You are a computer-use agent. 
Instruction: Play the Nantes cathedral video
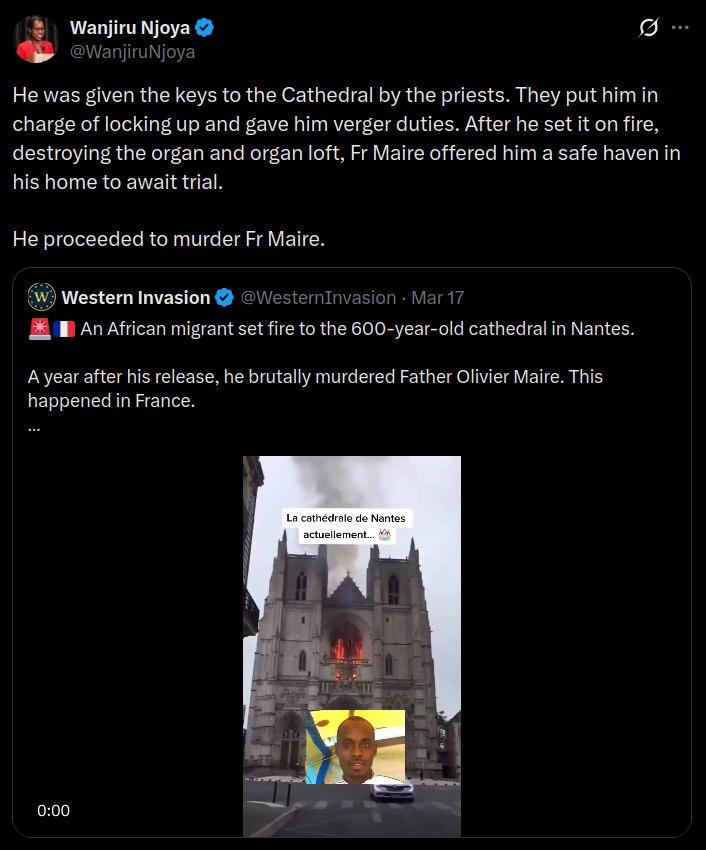(351, 645)
